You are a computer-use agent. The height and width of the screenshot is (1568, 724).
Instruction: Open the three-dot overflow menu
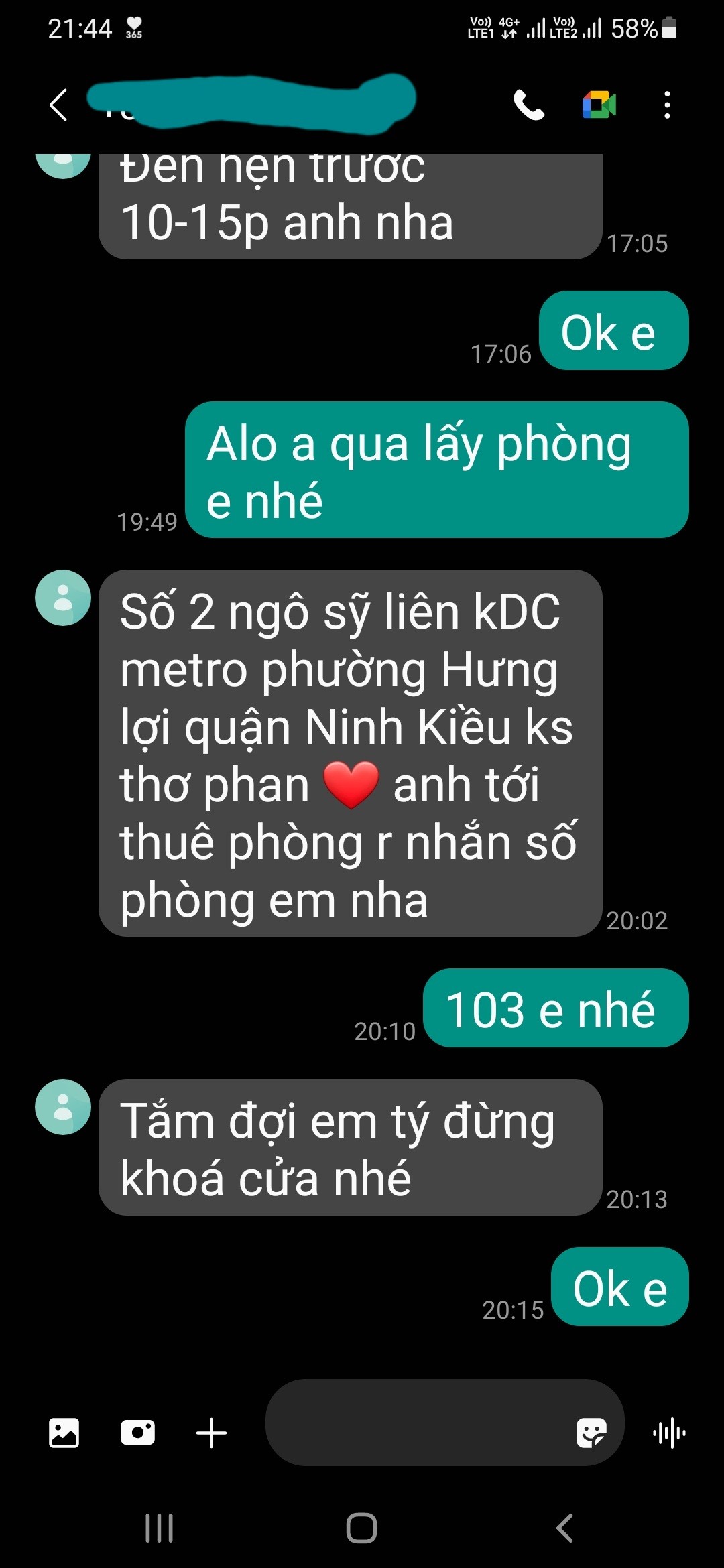click(666, 105)
